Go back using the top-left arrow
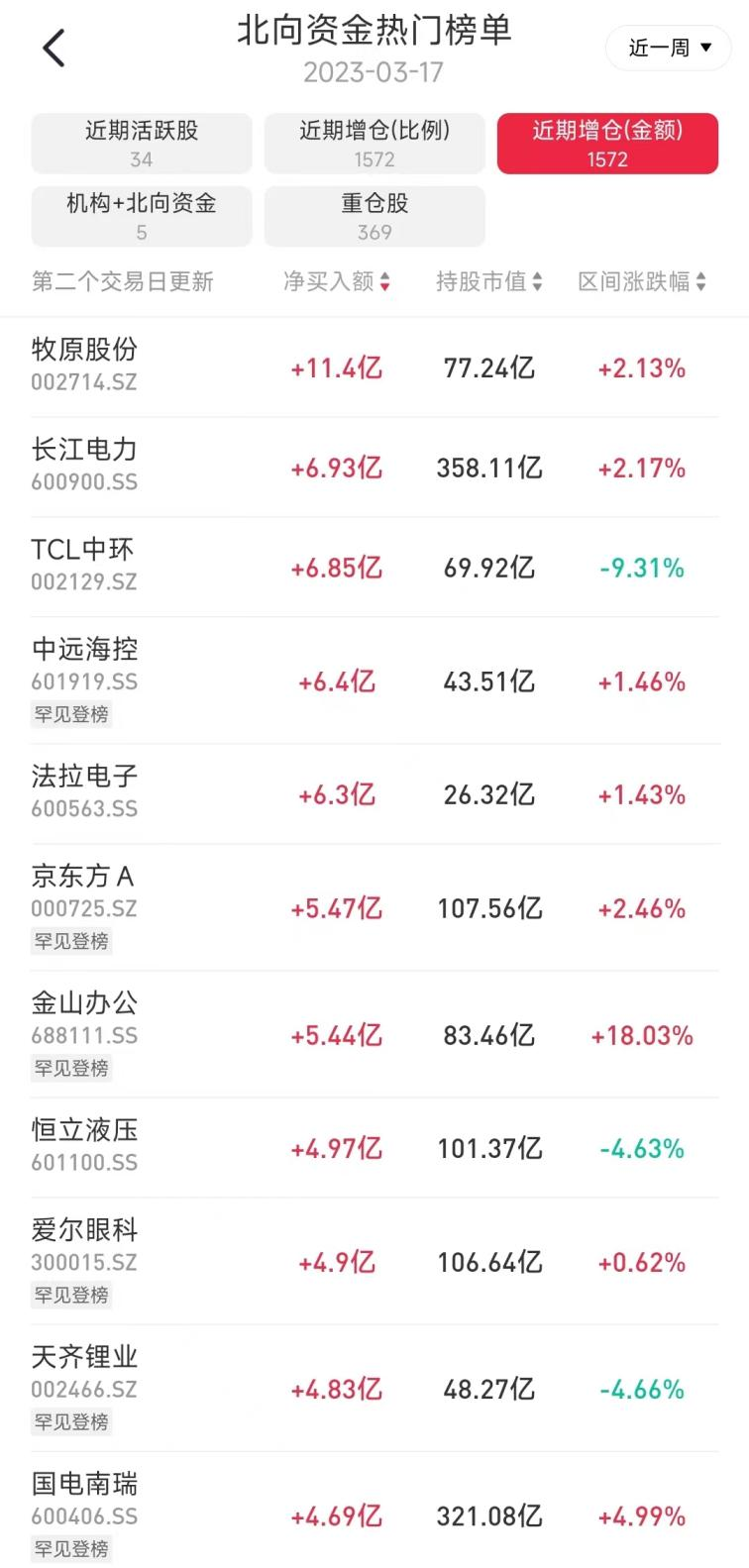This screenshot has width=749, height=1568. coord(53,48)
